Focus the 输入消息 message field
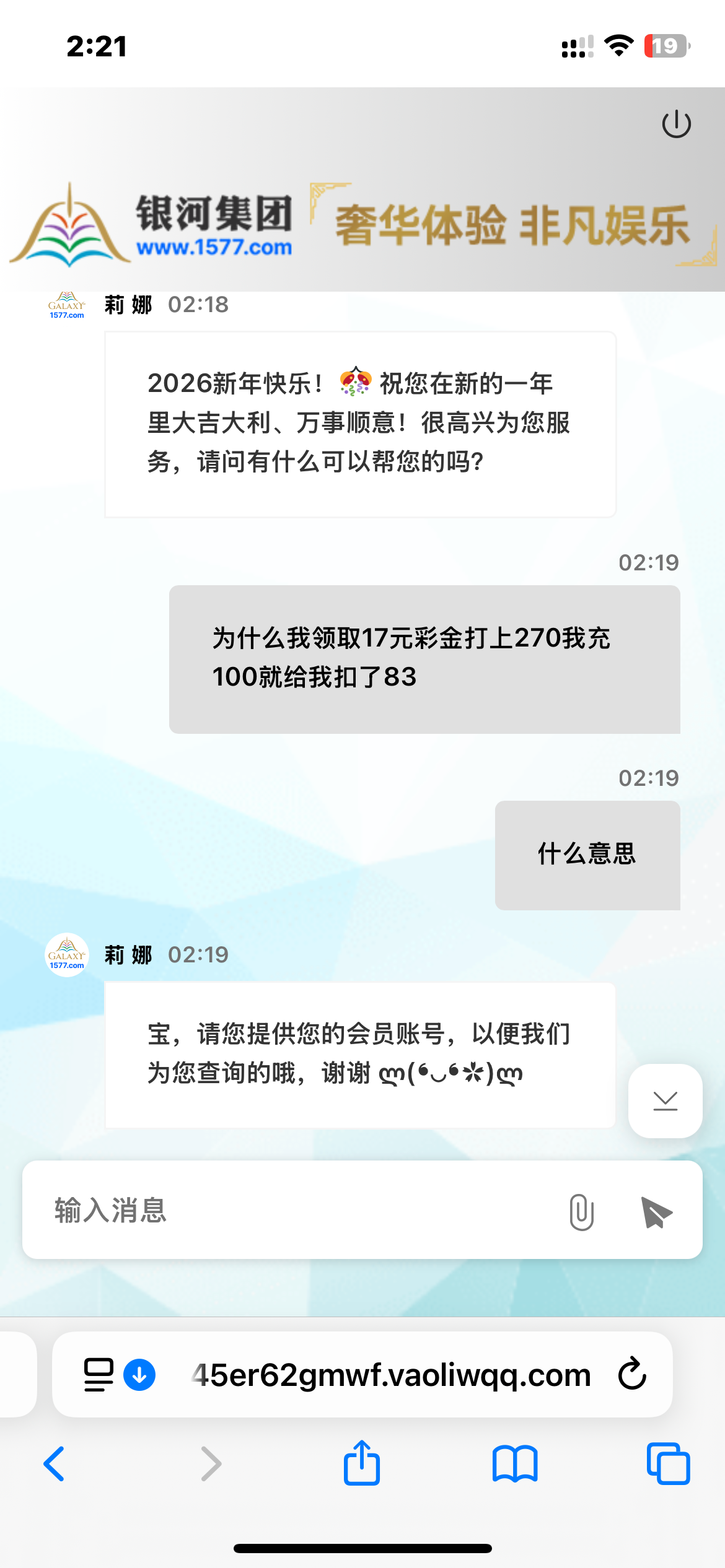The width and height of the screenshot is (725, 1568). coord(297,1210)
